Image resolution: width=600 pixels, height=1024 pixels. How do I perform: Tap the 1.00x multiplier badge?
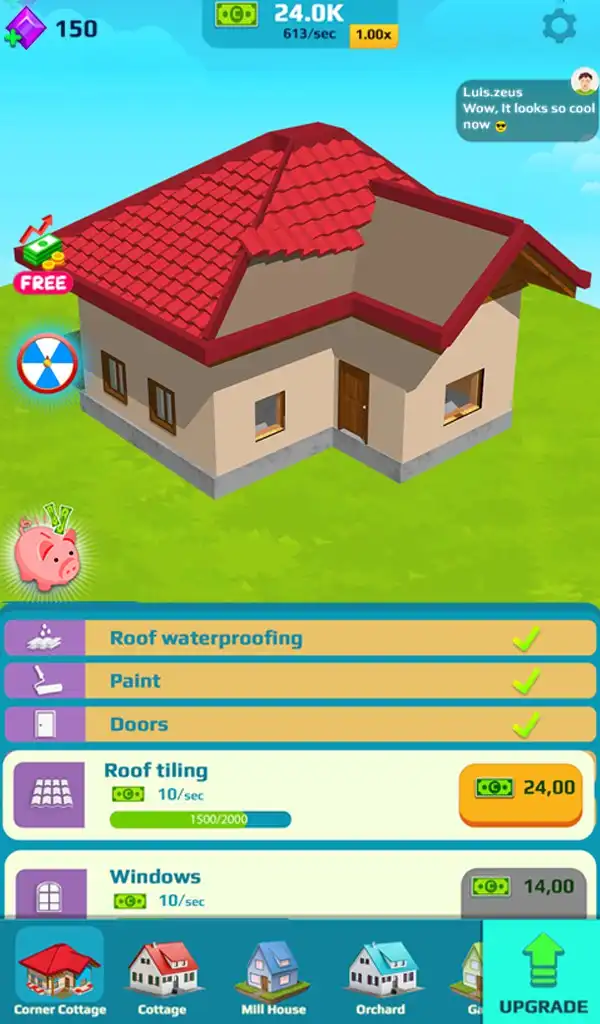coord(373,35)
